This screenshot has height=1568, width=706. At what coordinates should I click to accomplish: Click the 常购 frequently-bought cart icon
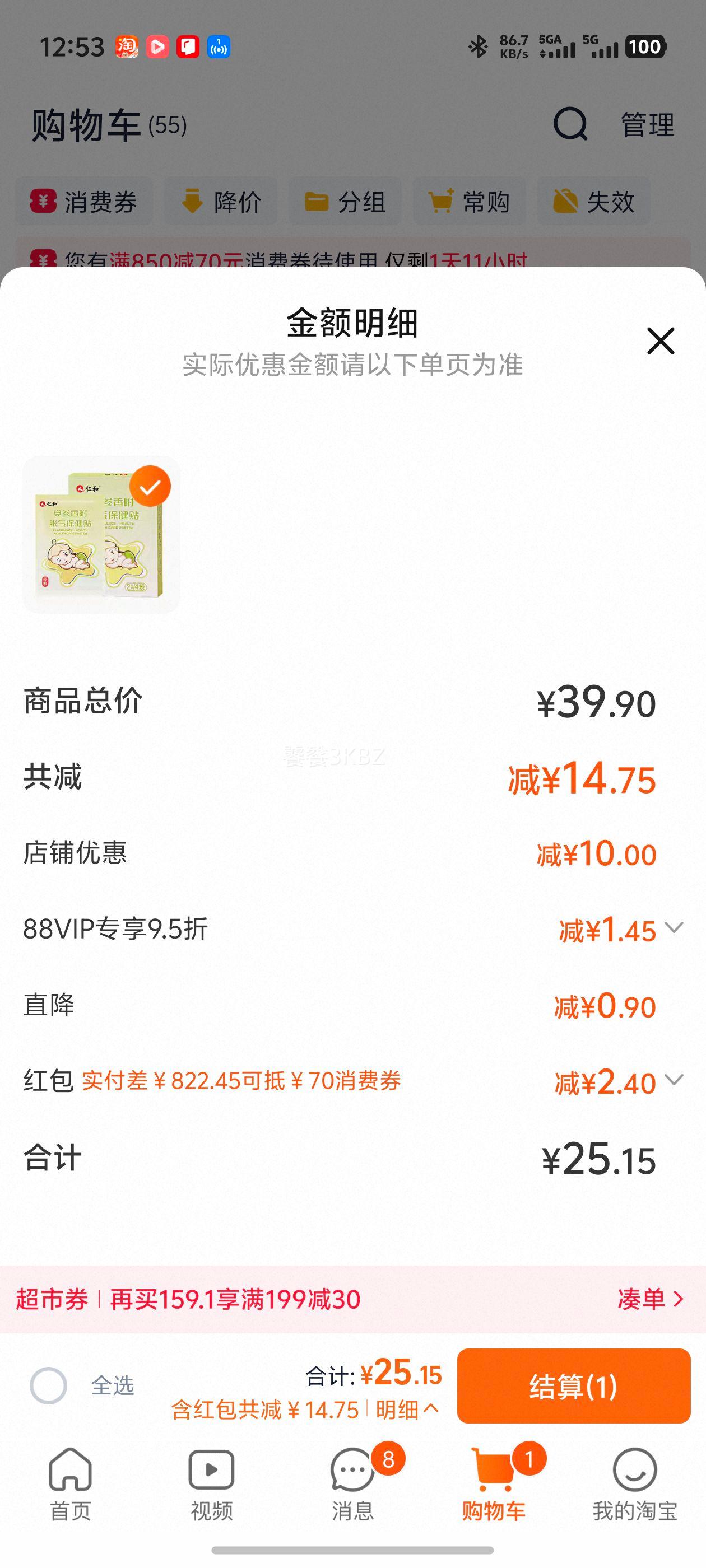click(x=440, y=201)
